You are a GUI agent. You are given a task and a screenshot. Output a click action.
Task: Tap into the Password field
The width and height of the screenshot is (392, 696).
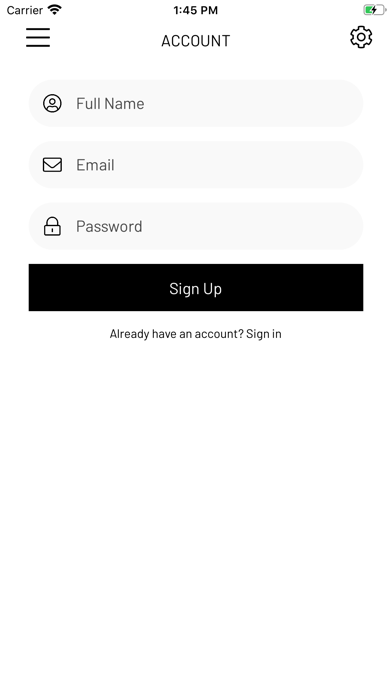point(196,226)
